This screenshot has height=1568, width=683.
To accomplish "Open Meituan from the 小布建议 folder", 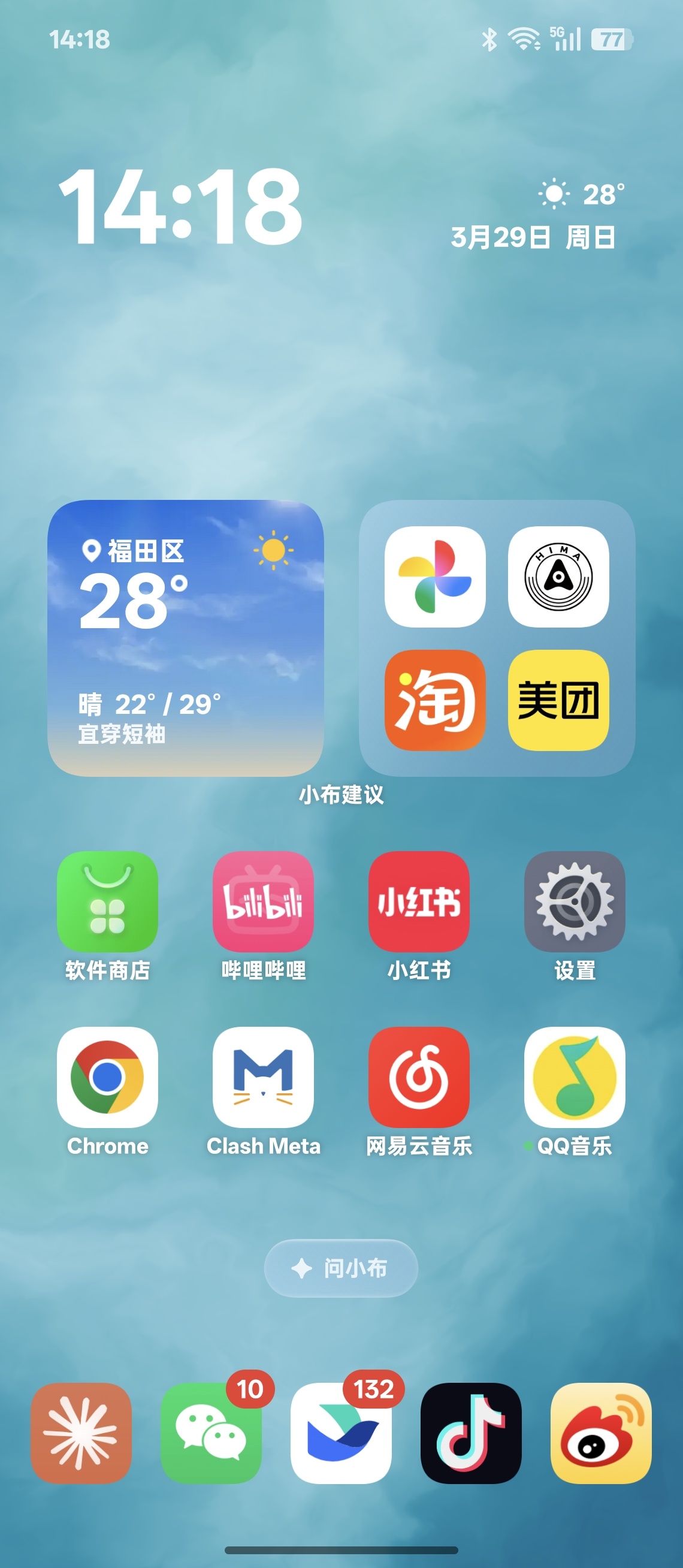I will pyautogui.click(x=558, y=699).
